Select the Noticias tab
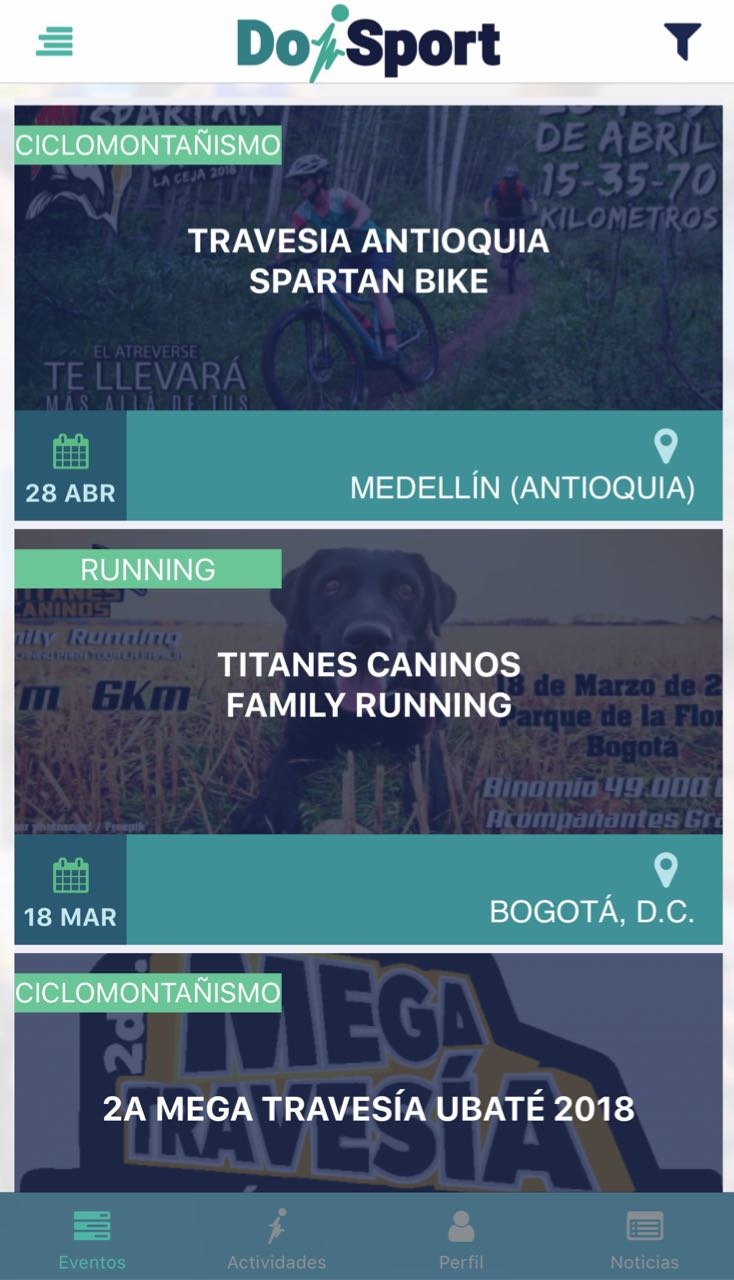Viewport: 734px width, 1280px height. (x=644, y=1238)
